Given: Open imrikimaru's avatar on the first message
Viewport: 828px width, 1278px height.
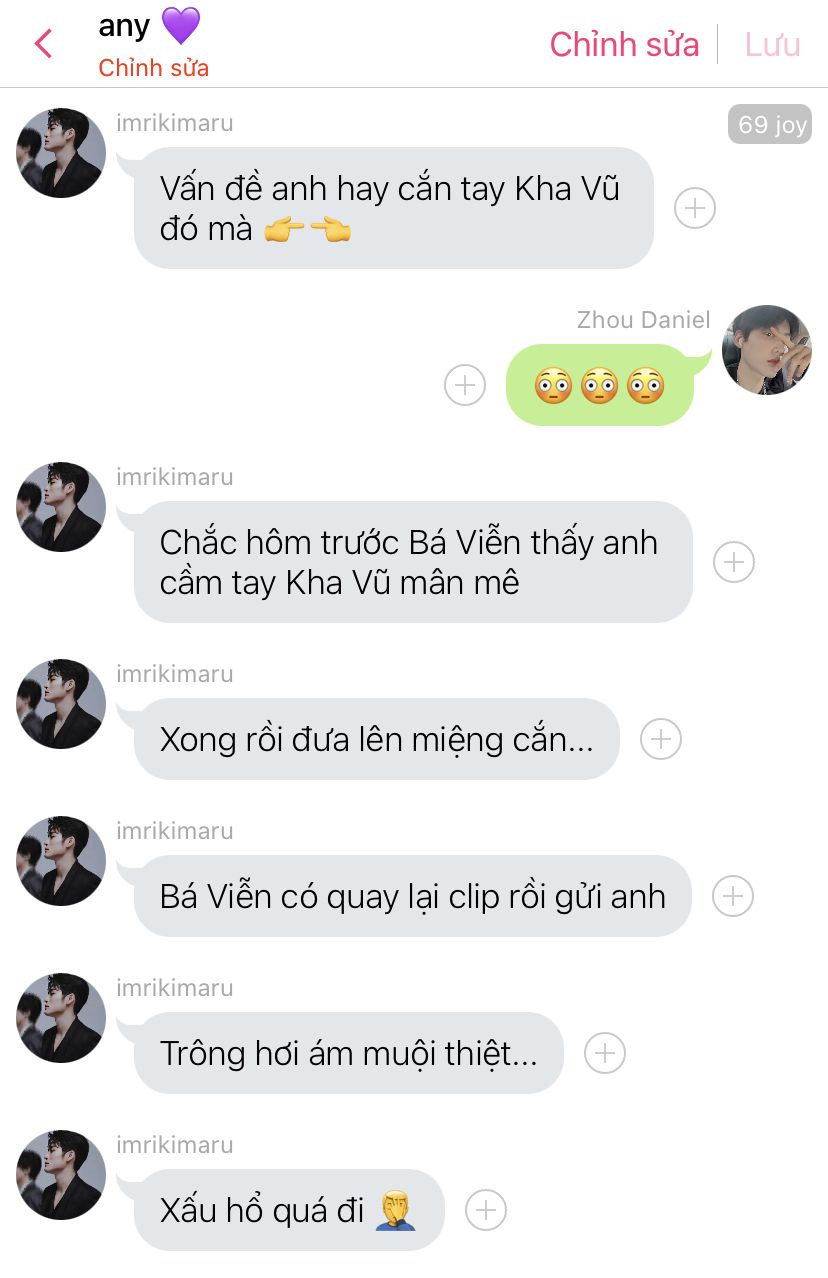Looking at the screenshot, I should [61, 153].
